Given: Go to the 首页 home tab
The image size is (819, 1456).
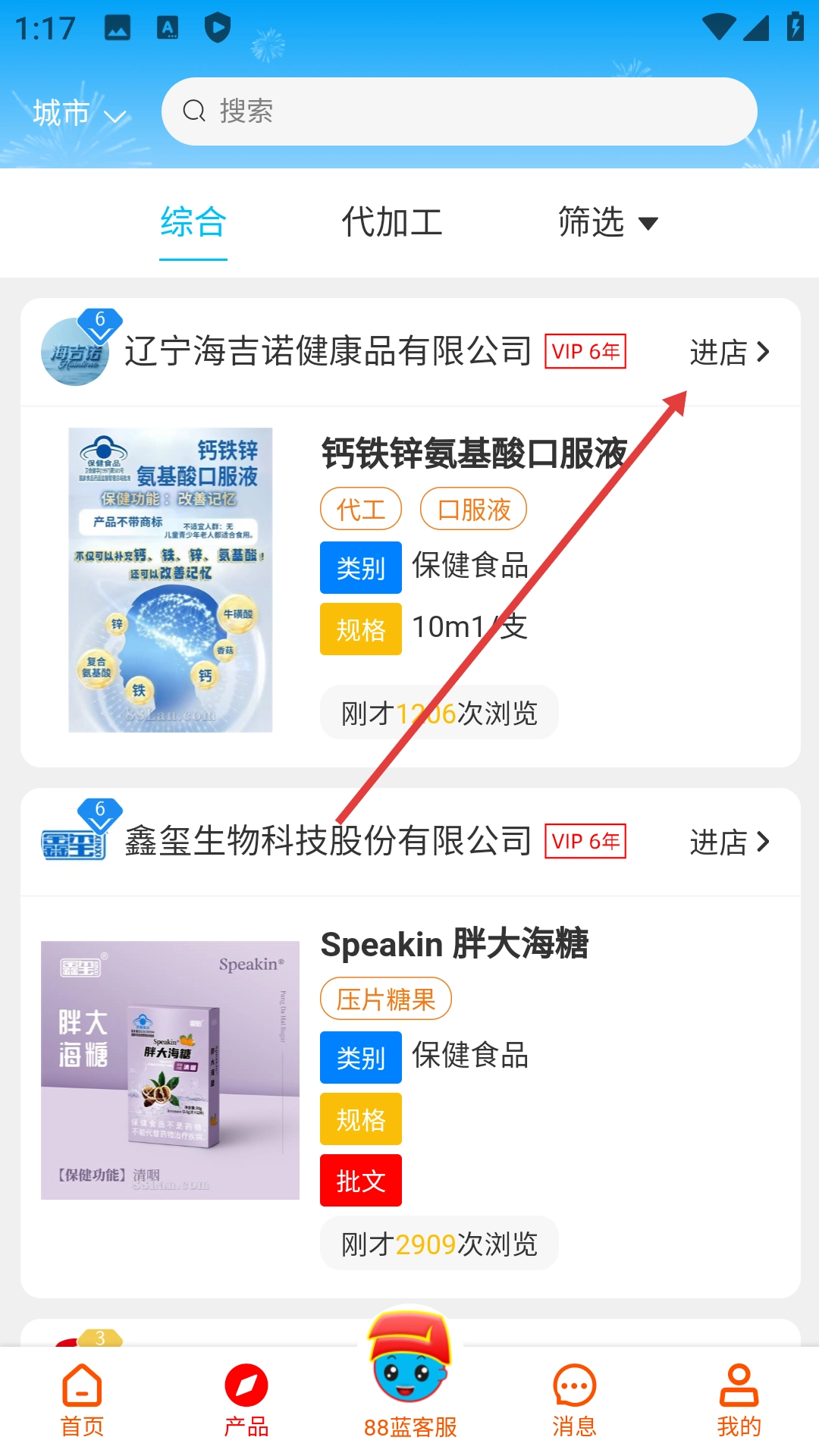Looking at the screenshot, I should (x=82, y=1401).
